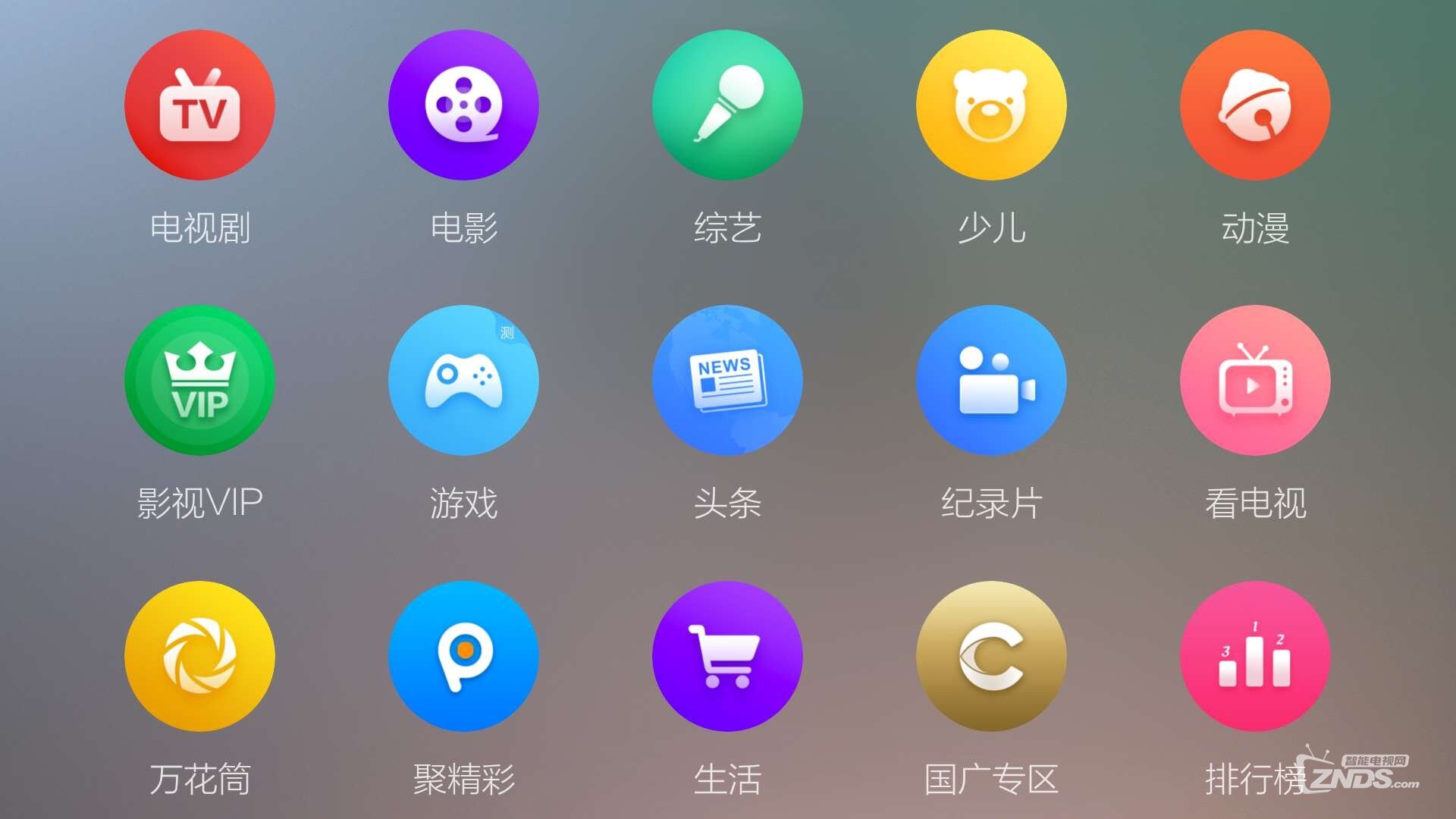Open 头条 news headlines
The image size is (1456, 819).
727,380
